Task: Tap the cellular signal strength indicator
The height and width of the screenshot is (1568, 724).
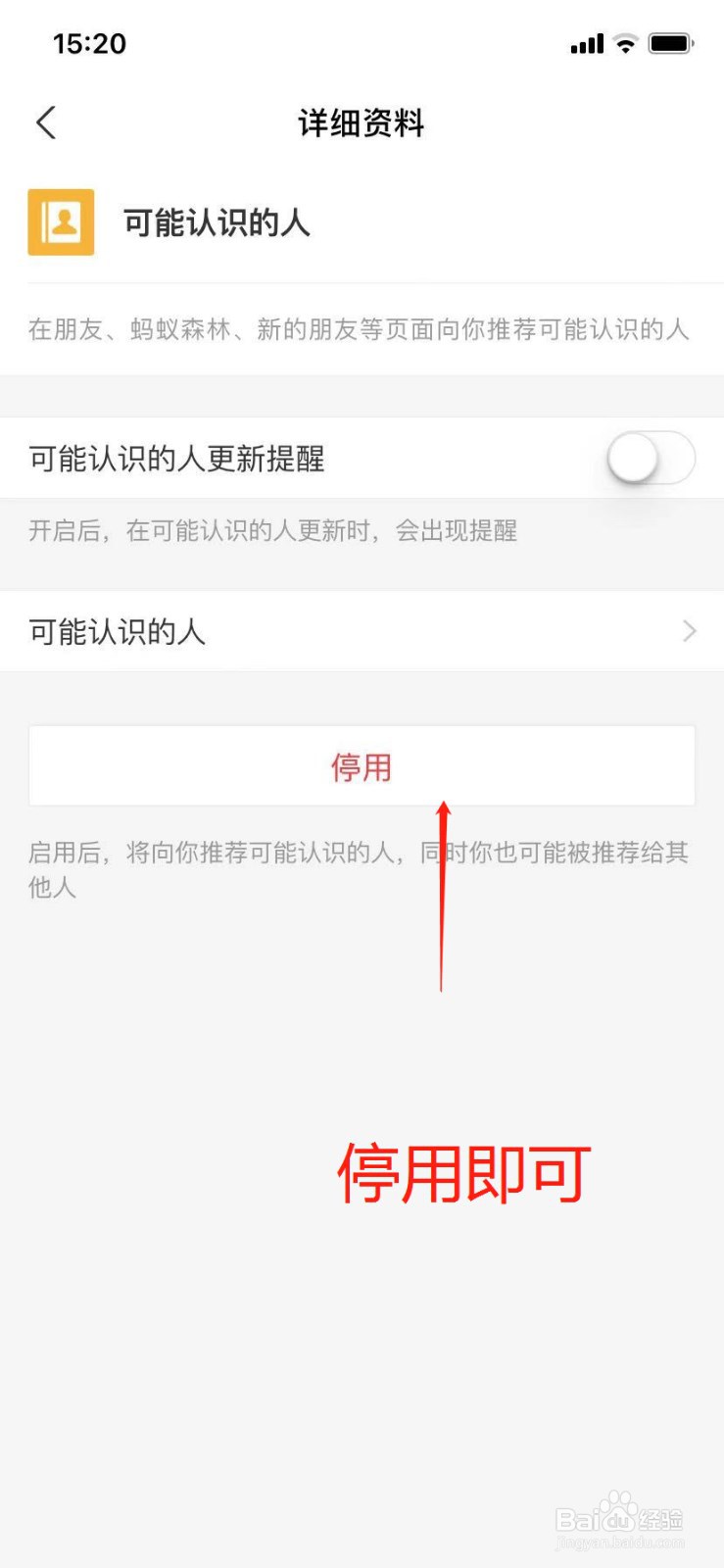Action: 587,43
